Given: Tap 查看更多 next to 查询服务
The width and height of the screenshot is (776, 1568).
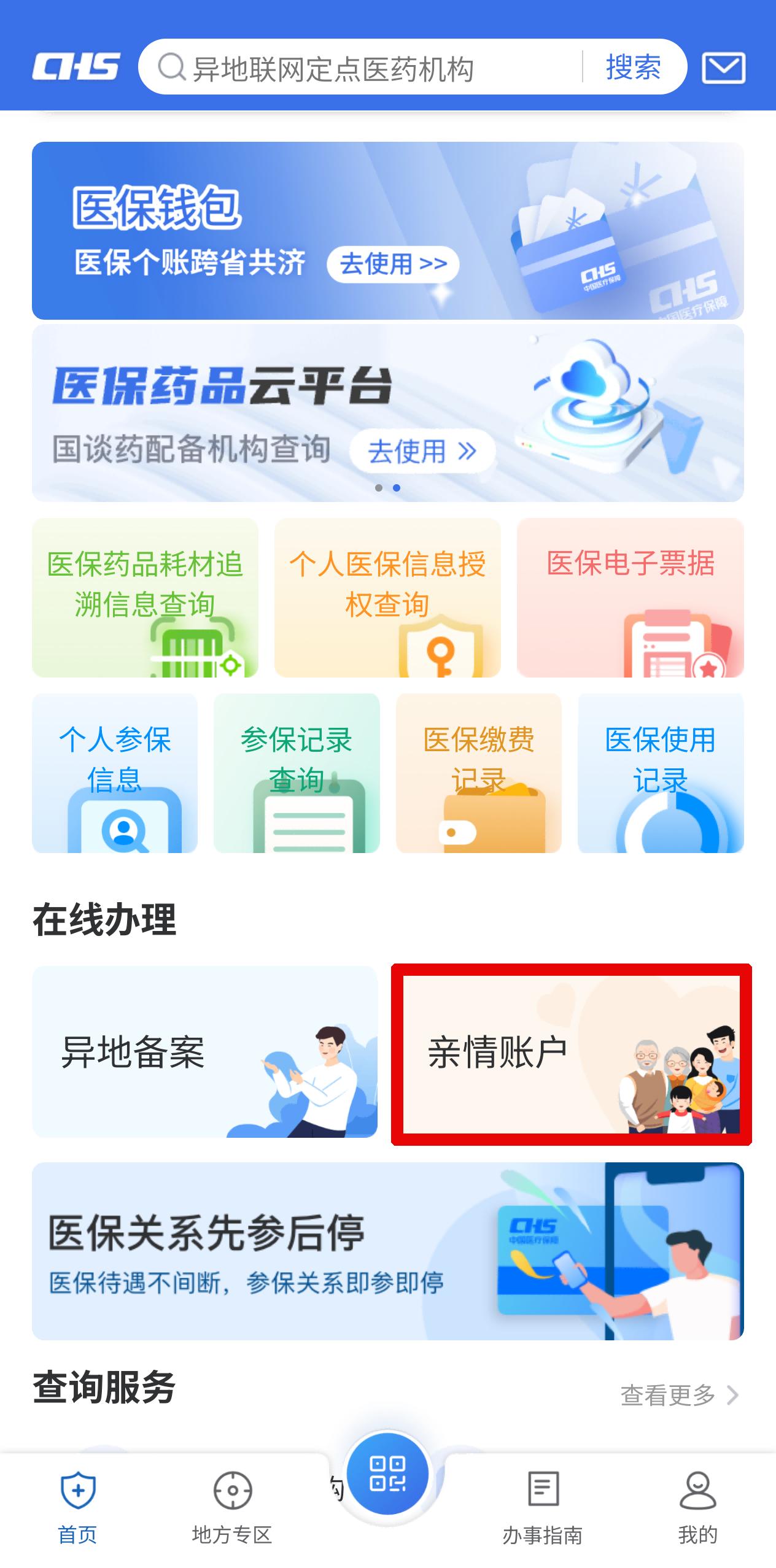Looking at the screenshot, I should (x=678, y=1395).
